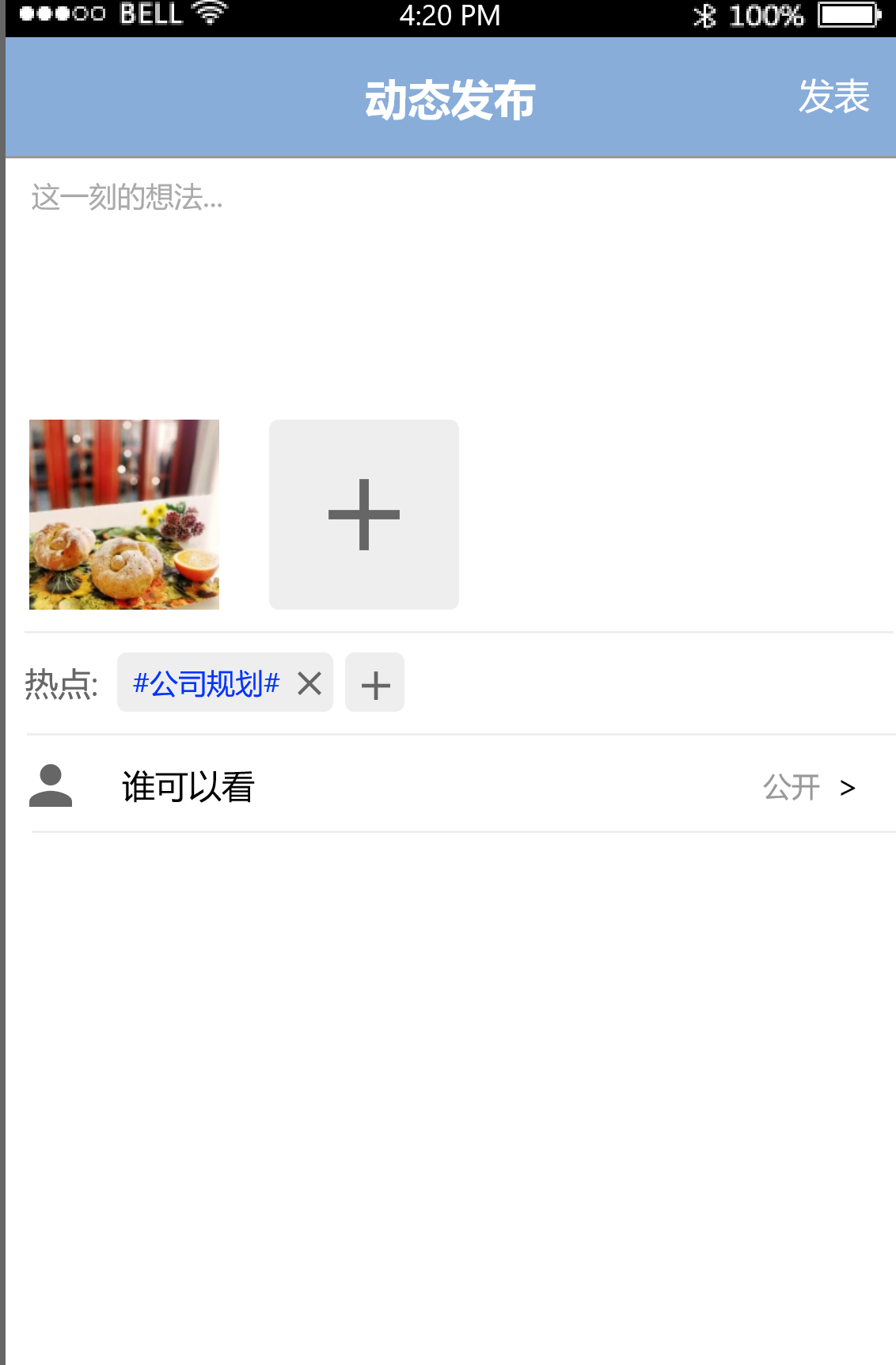
Task: Open the attached food photo
Action: click(x=124, y=515)
